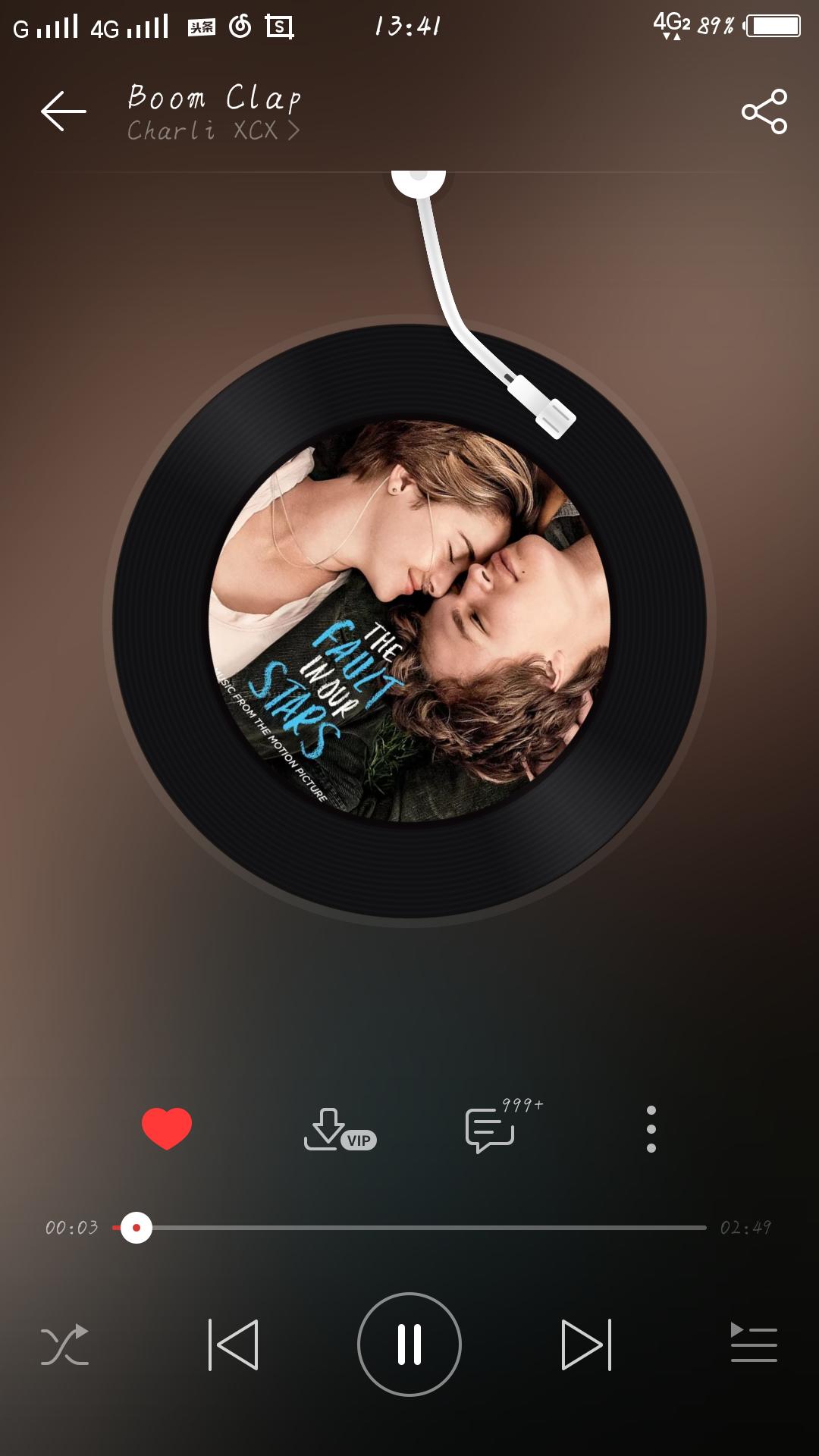Skip to the previous track
The width and height of the screenshot is (819, 1456).
234,1345
